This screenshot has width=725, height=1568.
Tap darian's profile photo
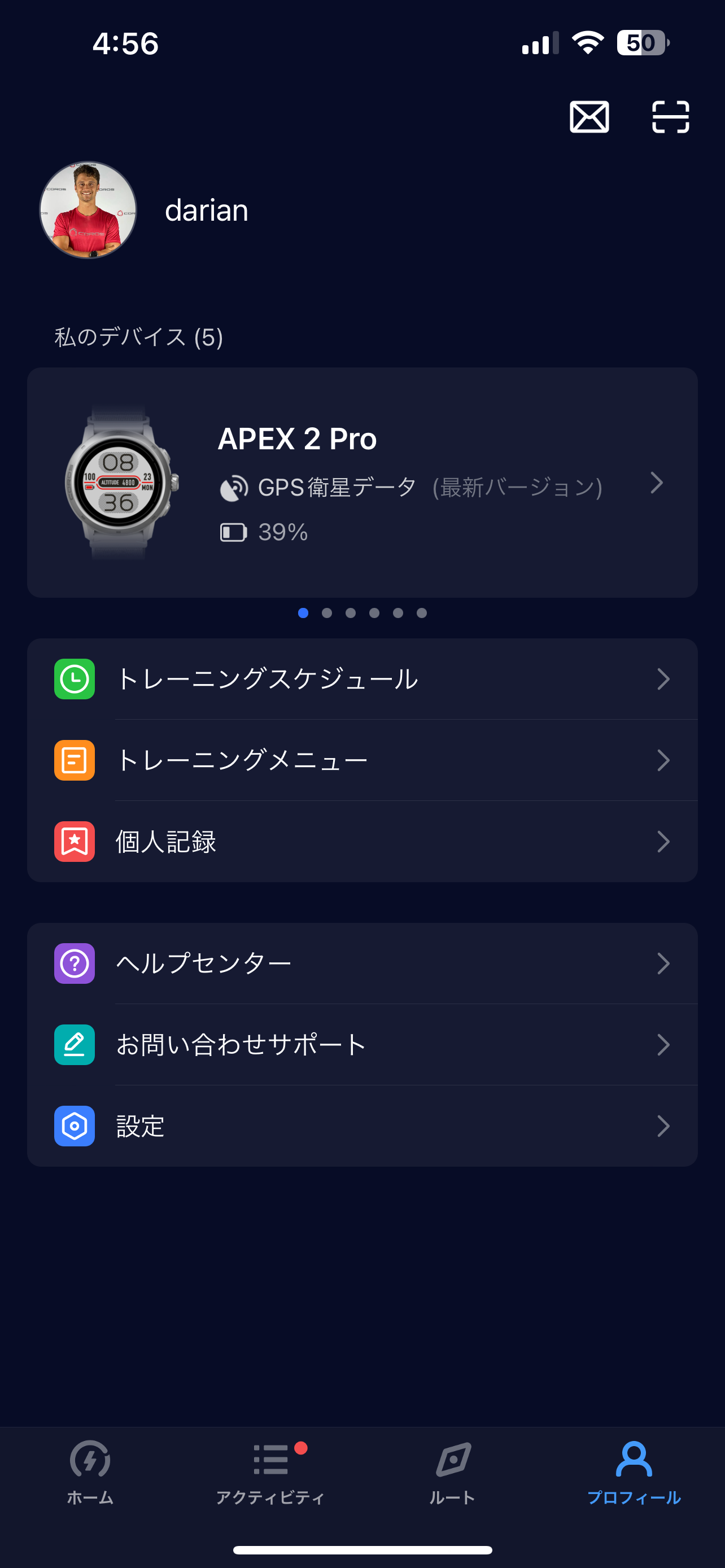[x=88, y=210]
